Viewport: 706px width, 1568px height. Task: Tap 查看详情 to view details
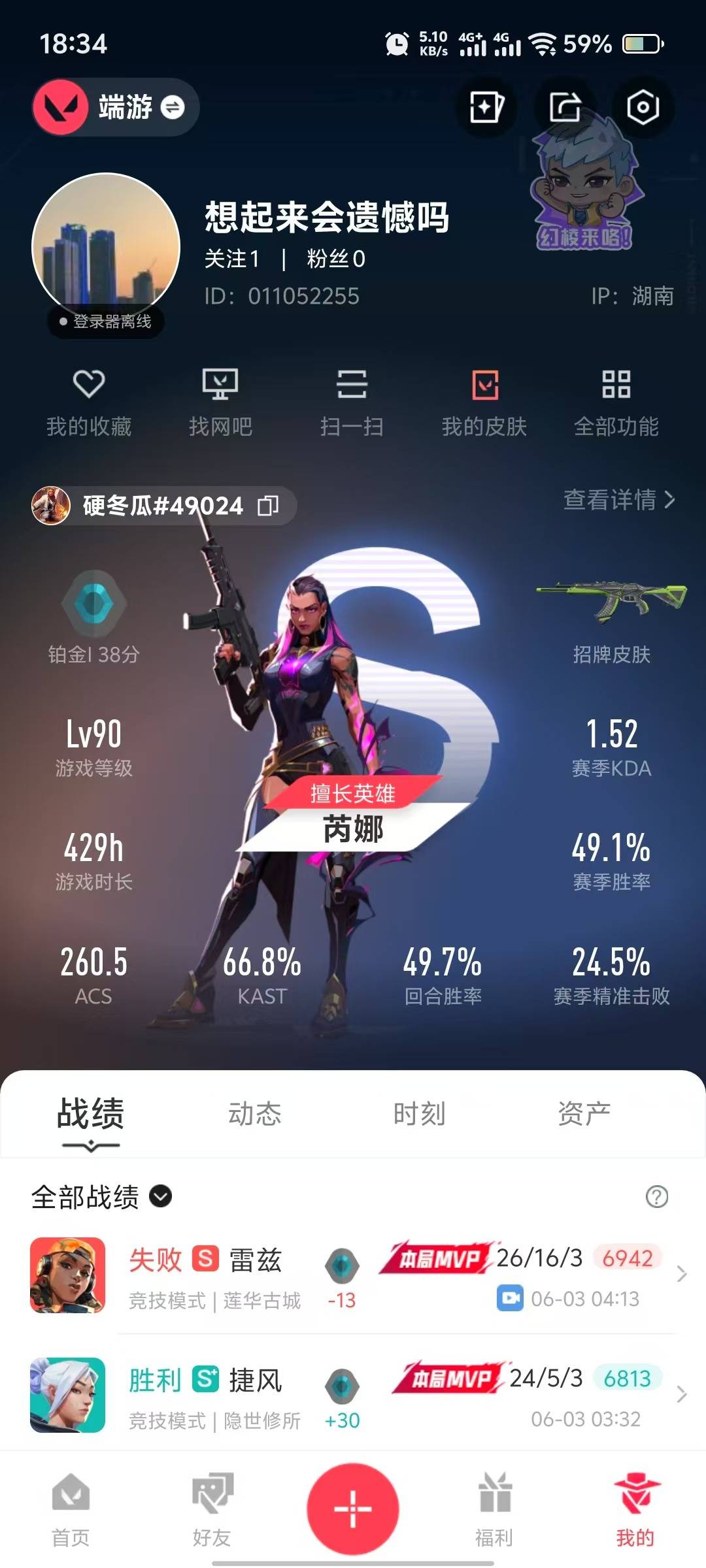(x=619, y=500)
